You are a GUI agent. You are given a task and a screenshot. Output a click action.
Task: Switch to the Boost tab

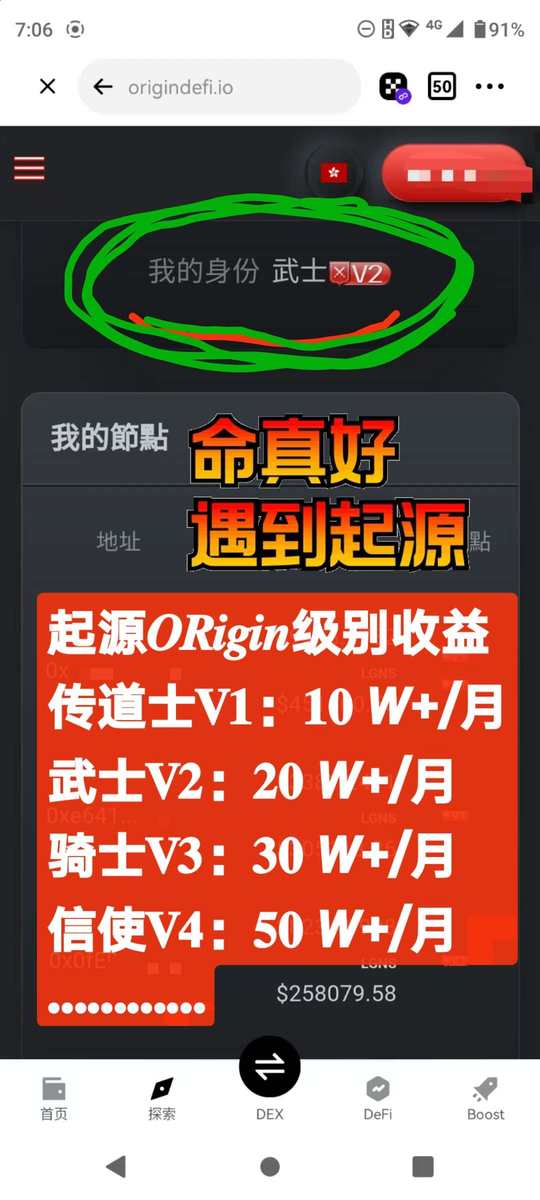pos(486,1099)
